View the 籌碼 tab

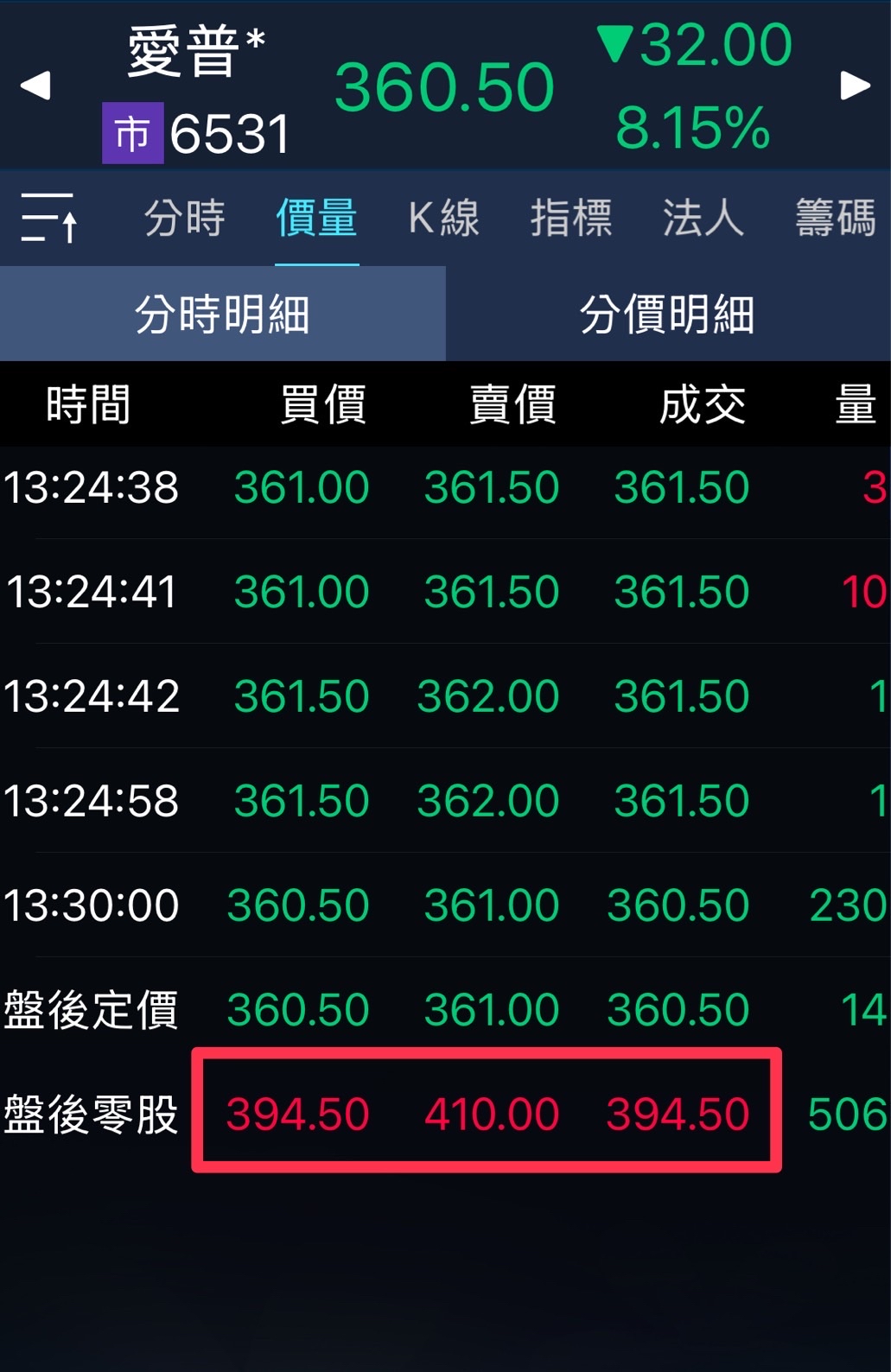[x=836, y=218]
